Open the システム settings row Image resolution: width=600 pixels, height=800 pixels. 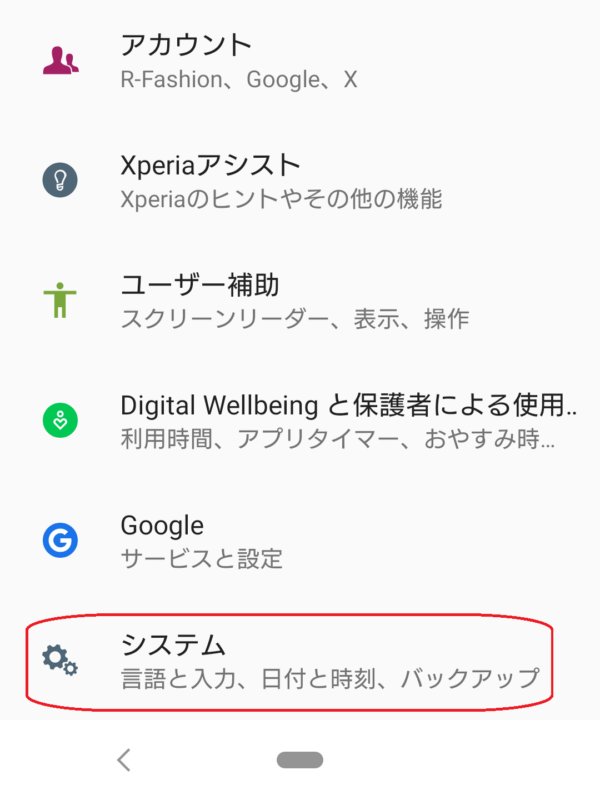(x=300, y=660)
